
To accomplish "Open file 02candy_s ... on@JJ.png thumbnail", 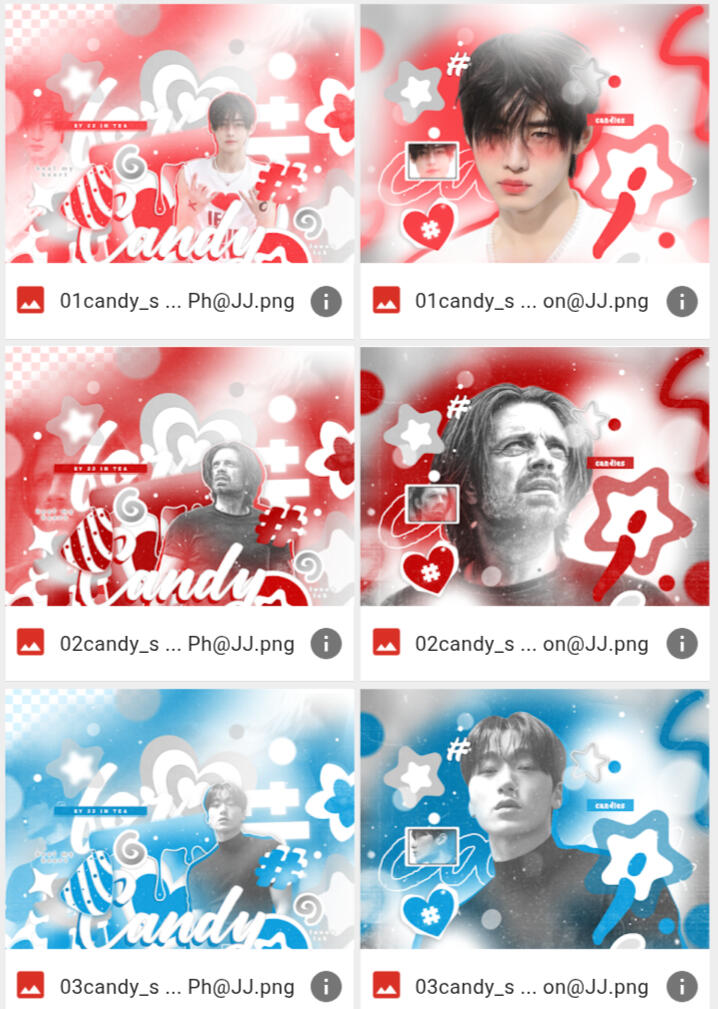I will coord(535,477).
